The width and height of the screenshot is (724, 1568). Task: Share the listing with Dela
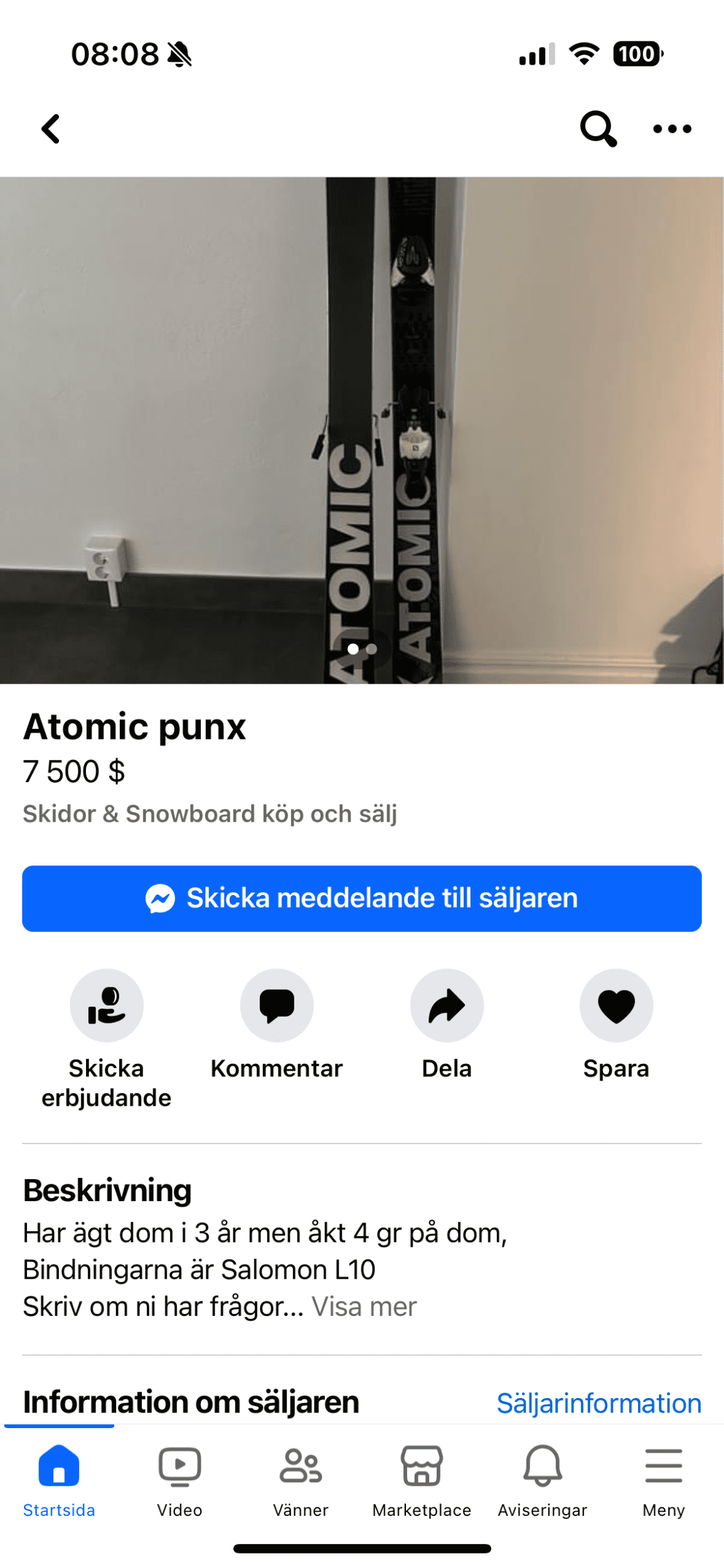pyautogui.click(x=447, y=1005)
